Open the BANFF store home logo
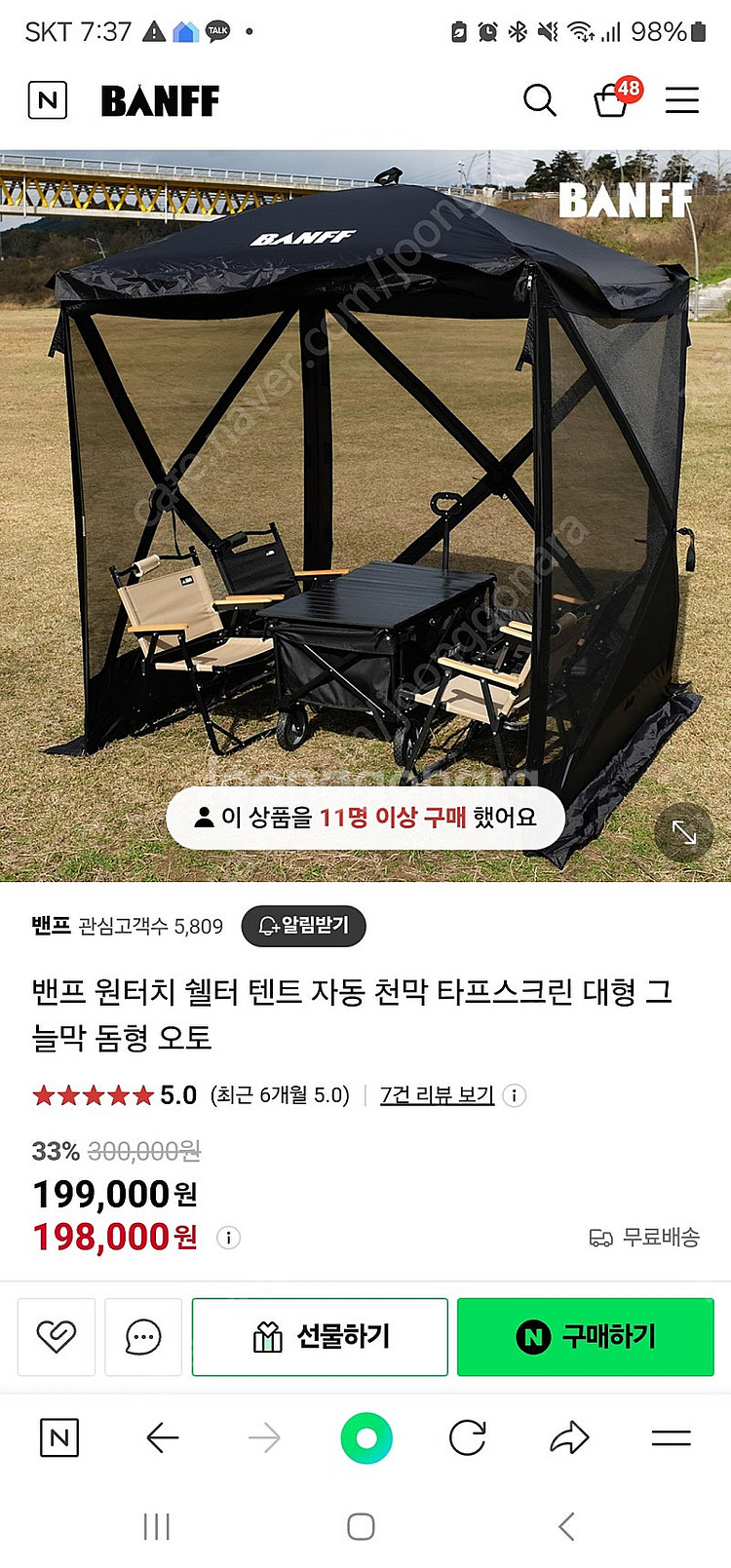The height and width of the screenshot is (1568, 731). tap(161, 100)
